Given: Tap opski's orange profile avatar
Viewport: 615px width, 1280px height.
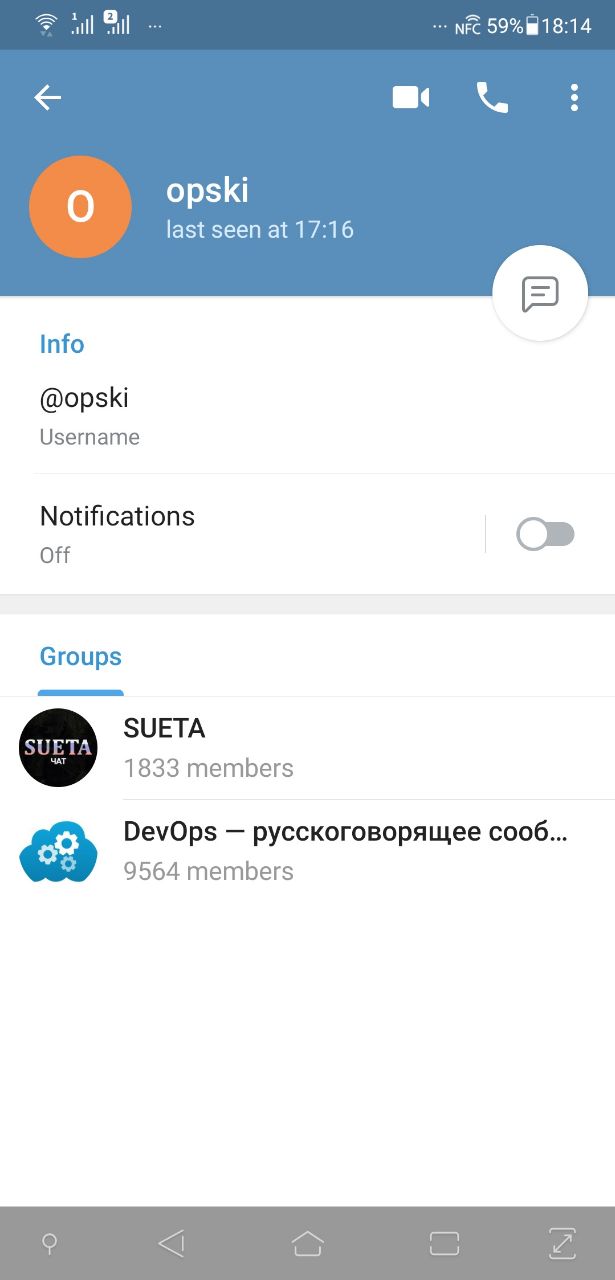Looking at the screenshot, I should point(81,207).
